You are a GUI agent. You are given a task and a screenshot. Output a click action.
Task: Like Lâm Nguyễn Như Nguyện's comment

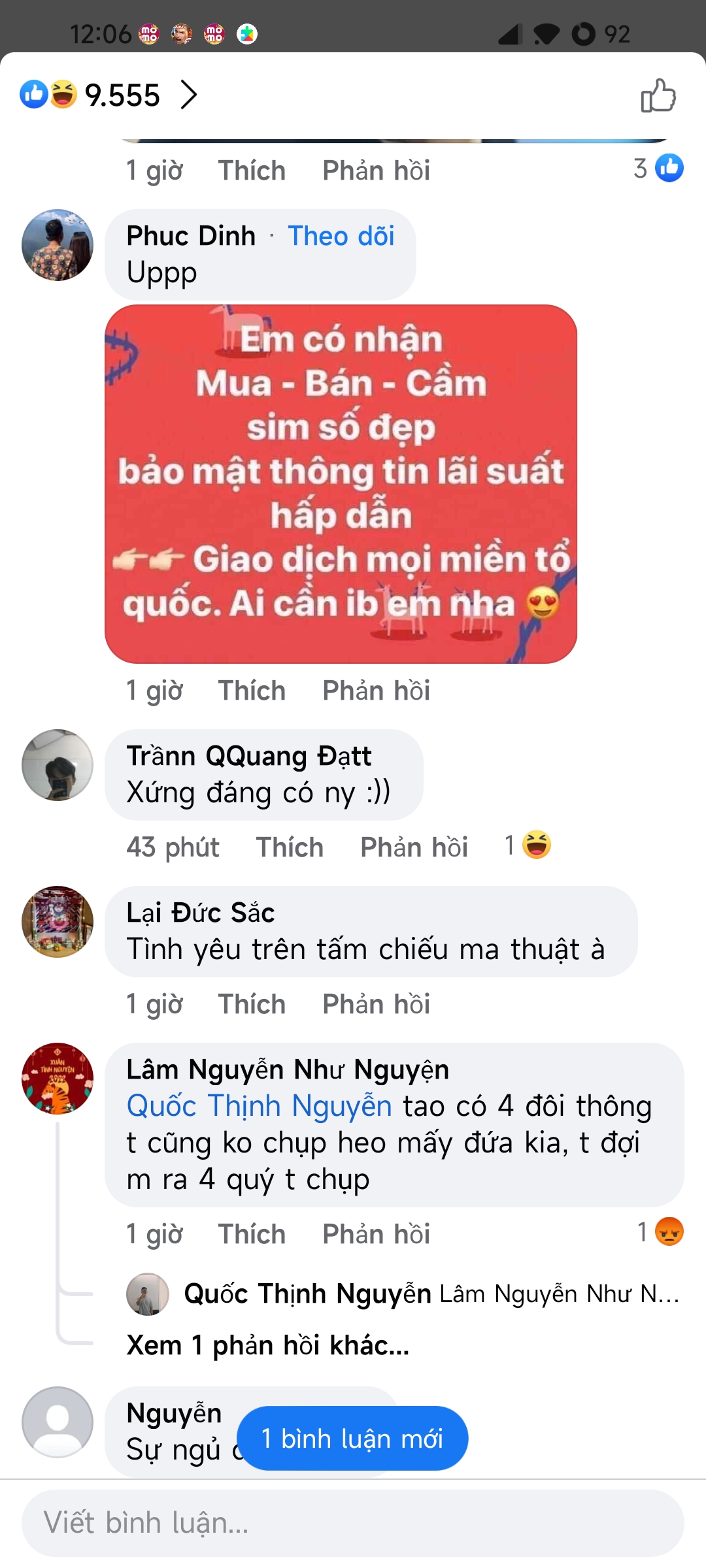point(252,1234)
